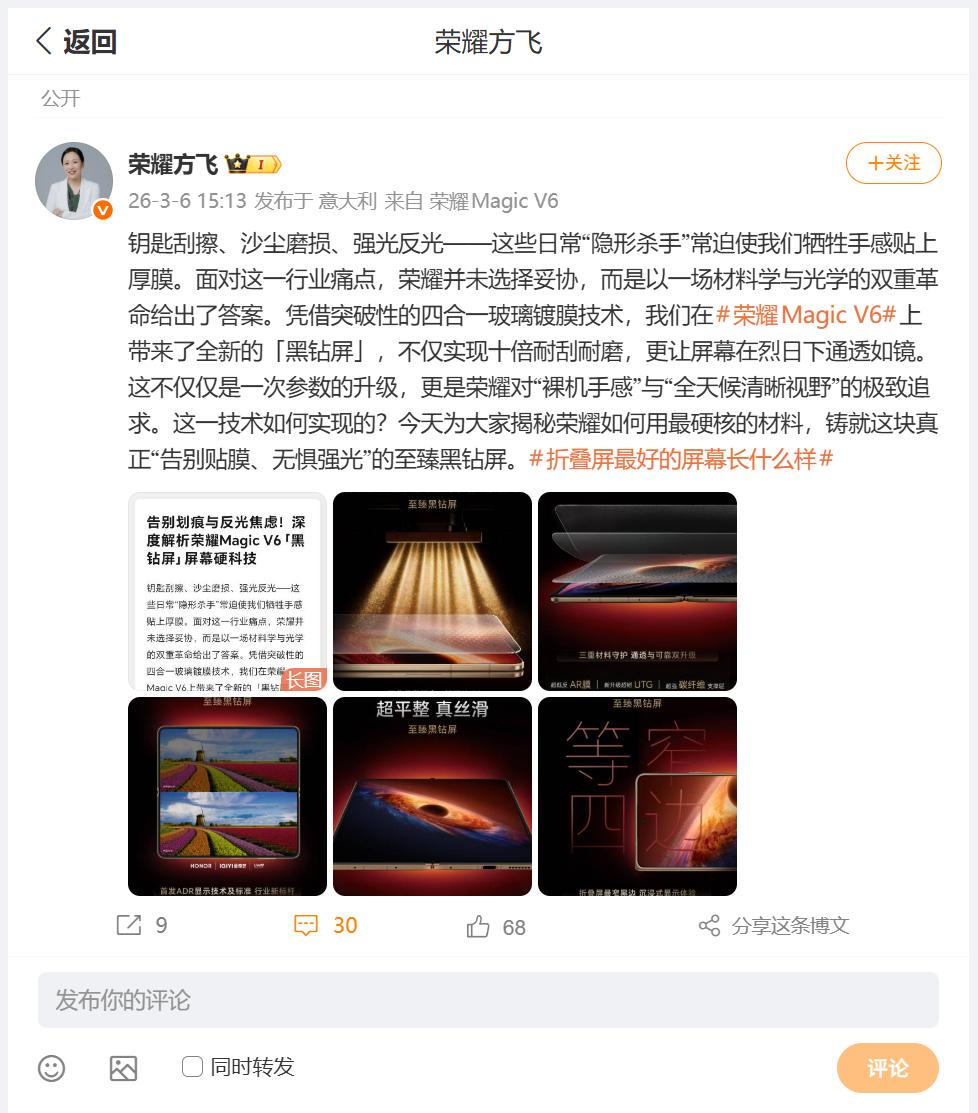Click the repost icon showing 9 shares
The height and width of the screenshot is (1113, 978).
[x=128, y=926]
